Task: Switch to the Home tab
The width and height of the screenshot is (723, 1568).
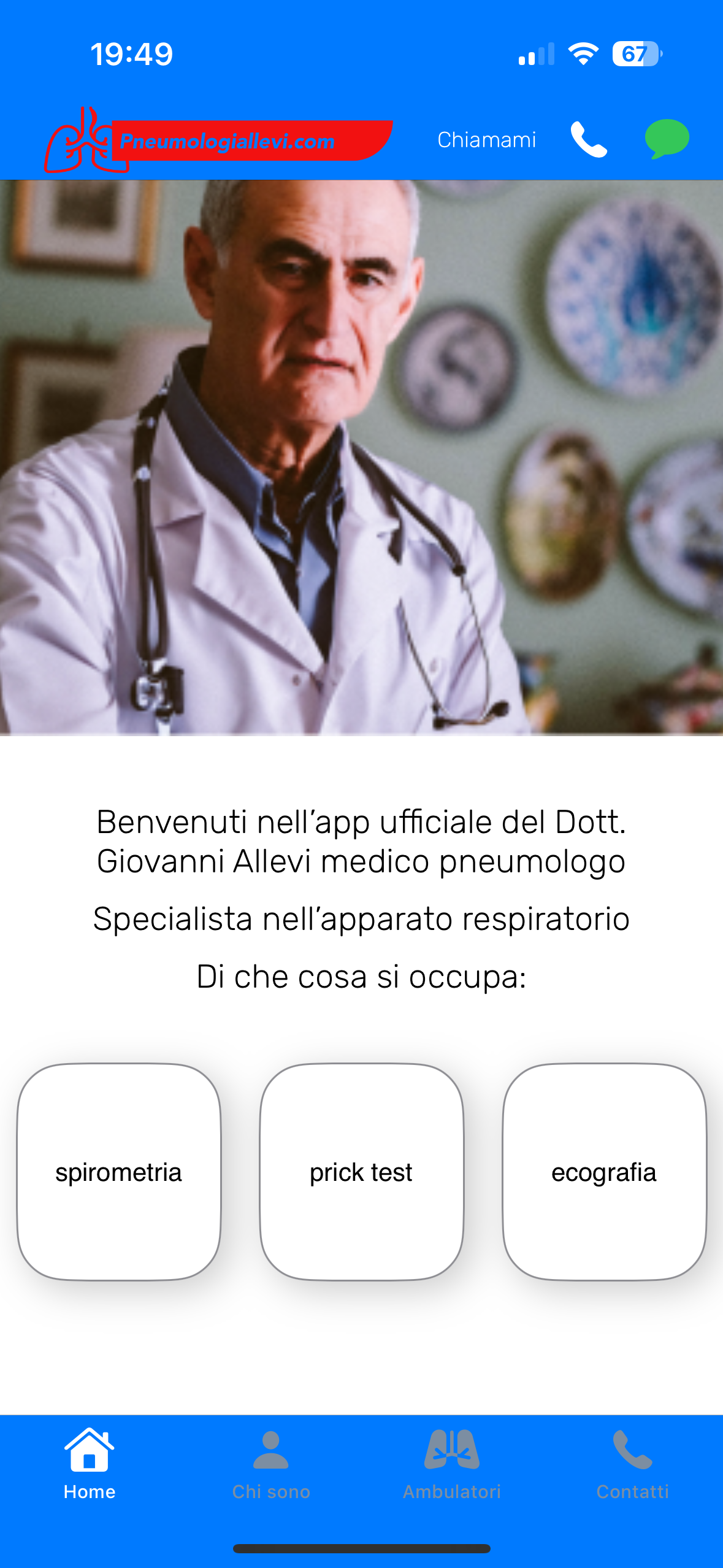Action: (90, 1464)
